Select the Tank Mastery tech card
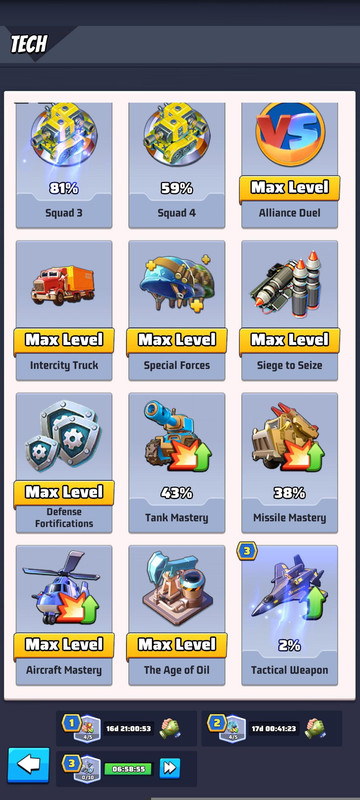The width and height of the screenshot is (360, 800). coord(176,463)
